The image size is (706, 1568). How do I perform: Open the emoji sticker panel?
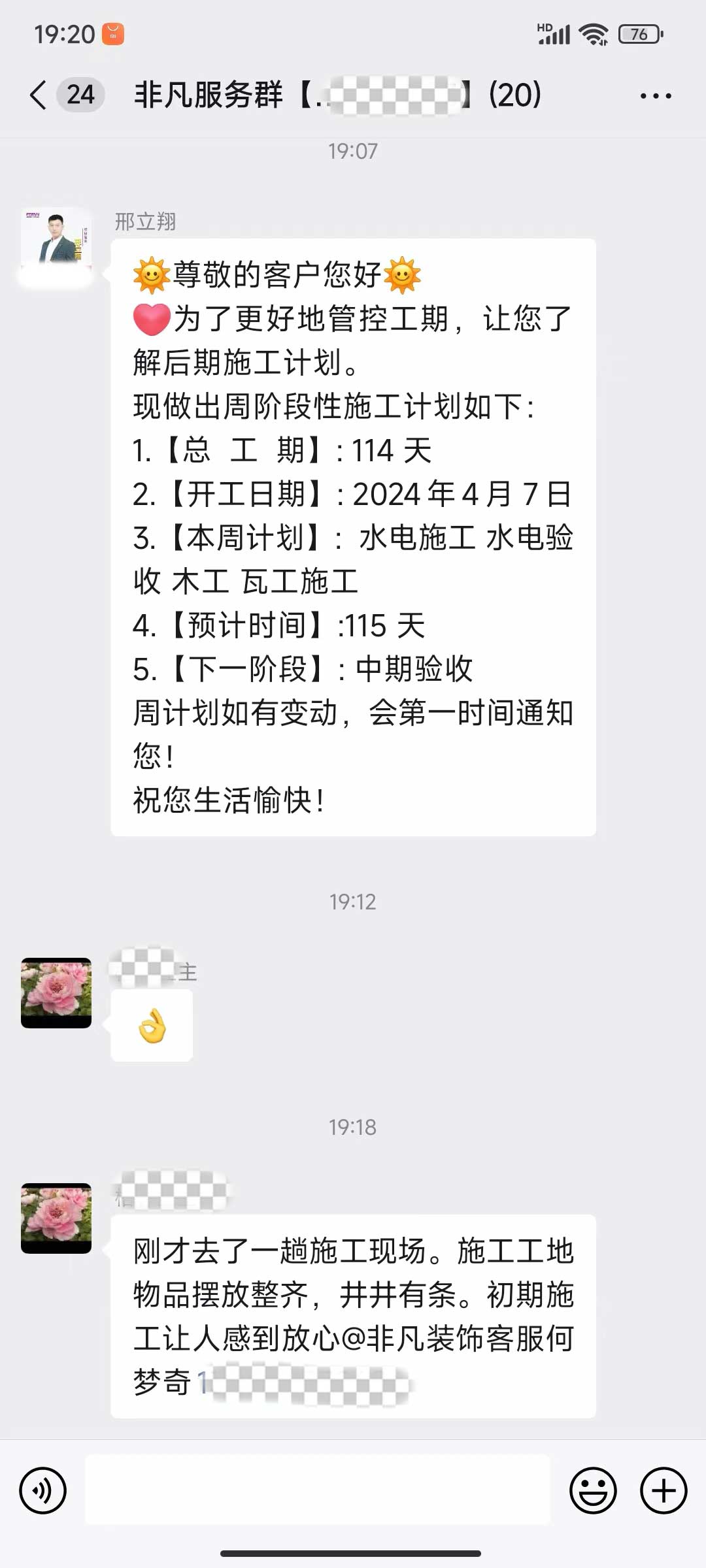coord(593,1490)
